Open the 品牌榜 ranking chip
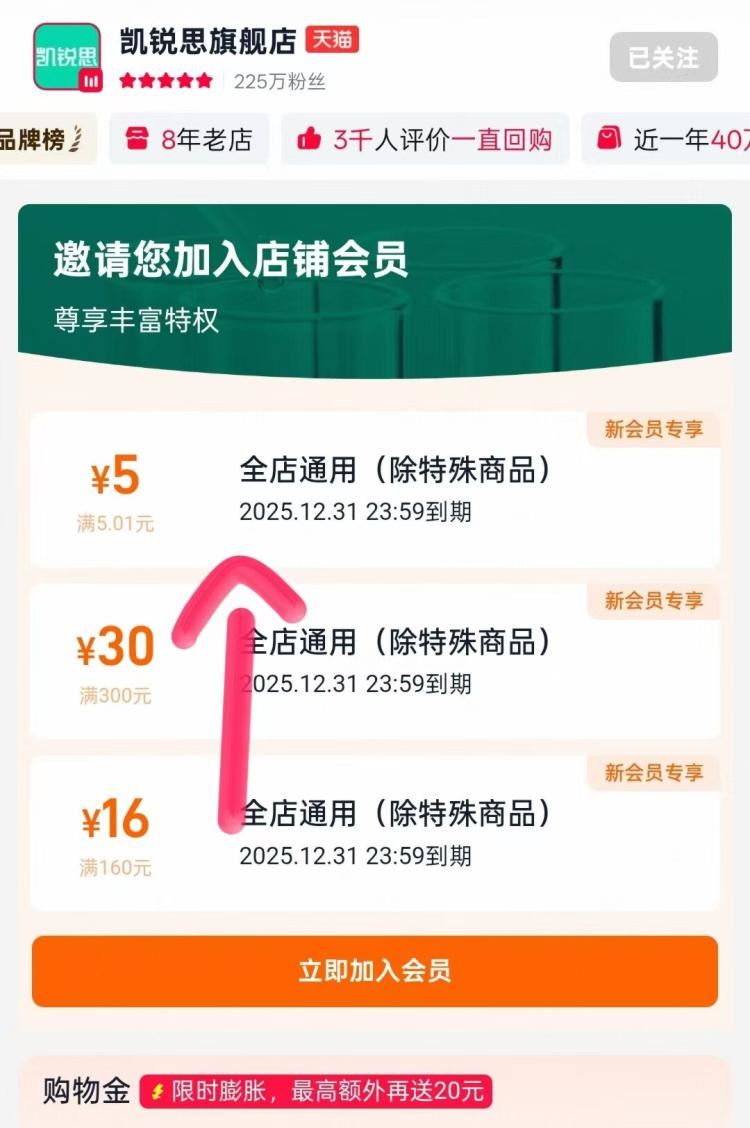Image resolution: width=750 pixels, height=1128 pixels. tap(45, 139)
